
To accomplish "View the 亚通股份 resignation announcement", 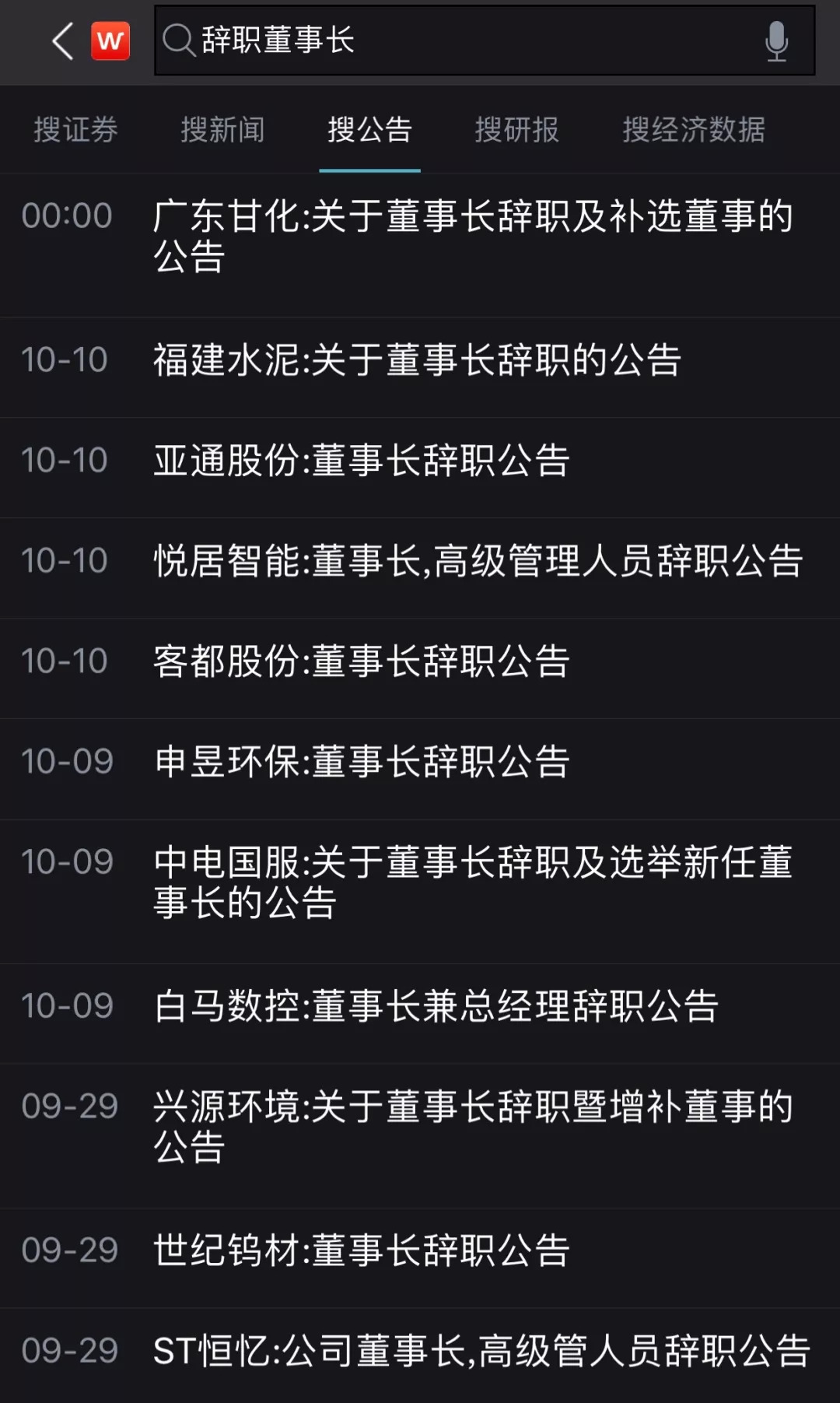I will click(362, 461).
